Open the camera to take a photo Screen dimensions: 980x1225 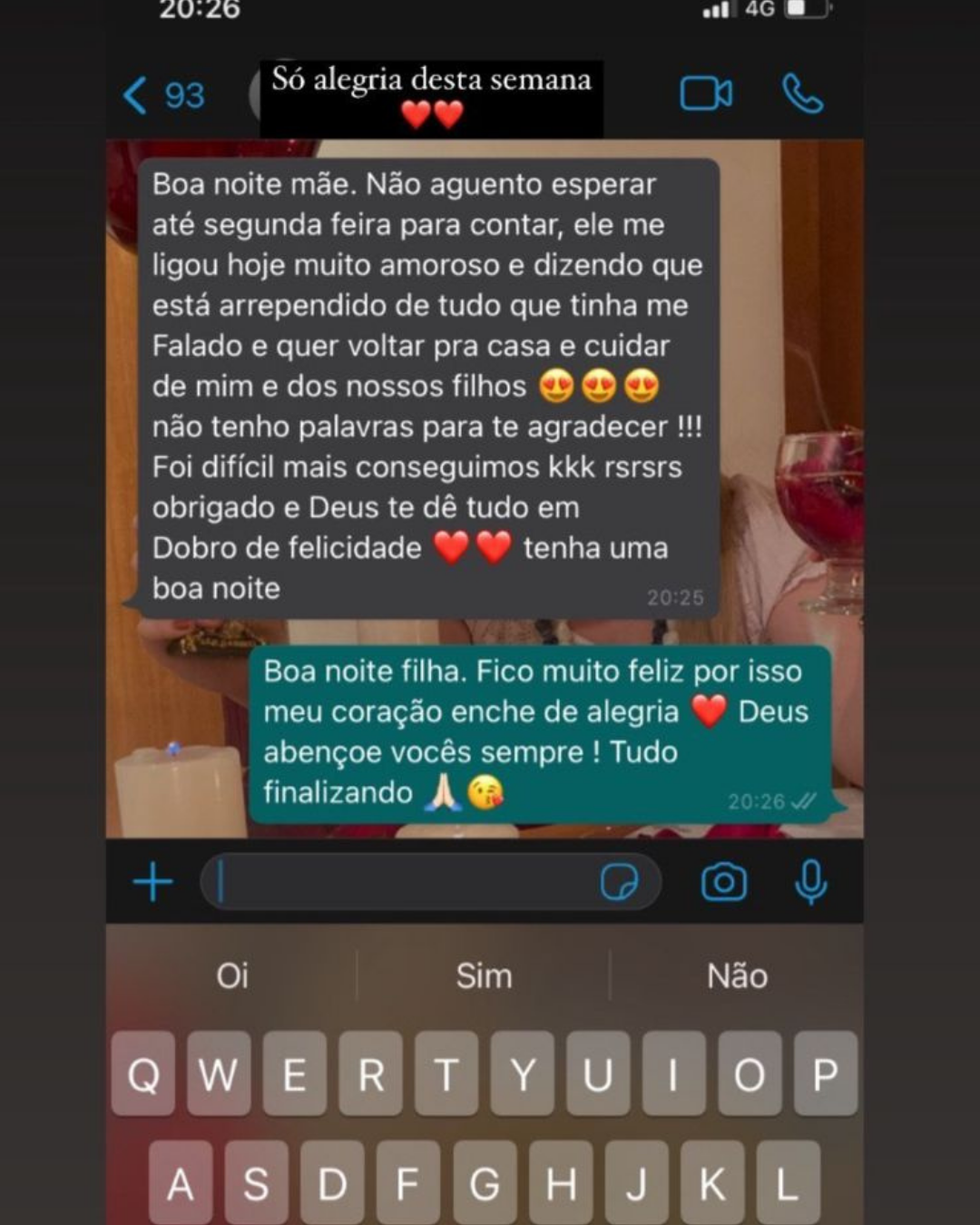click(721, 880)
